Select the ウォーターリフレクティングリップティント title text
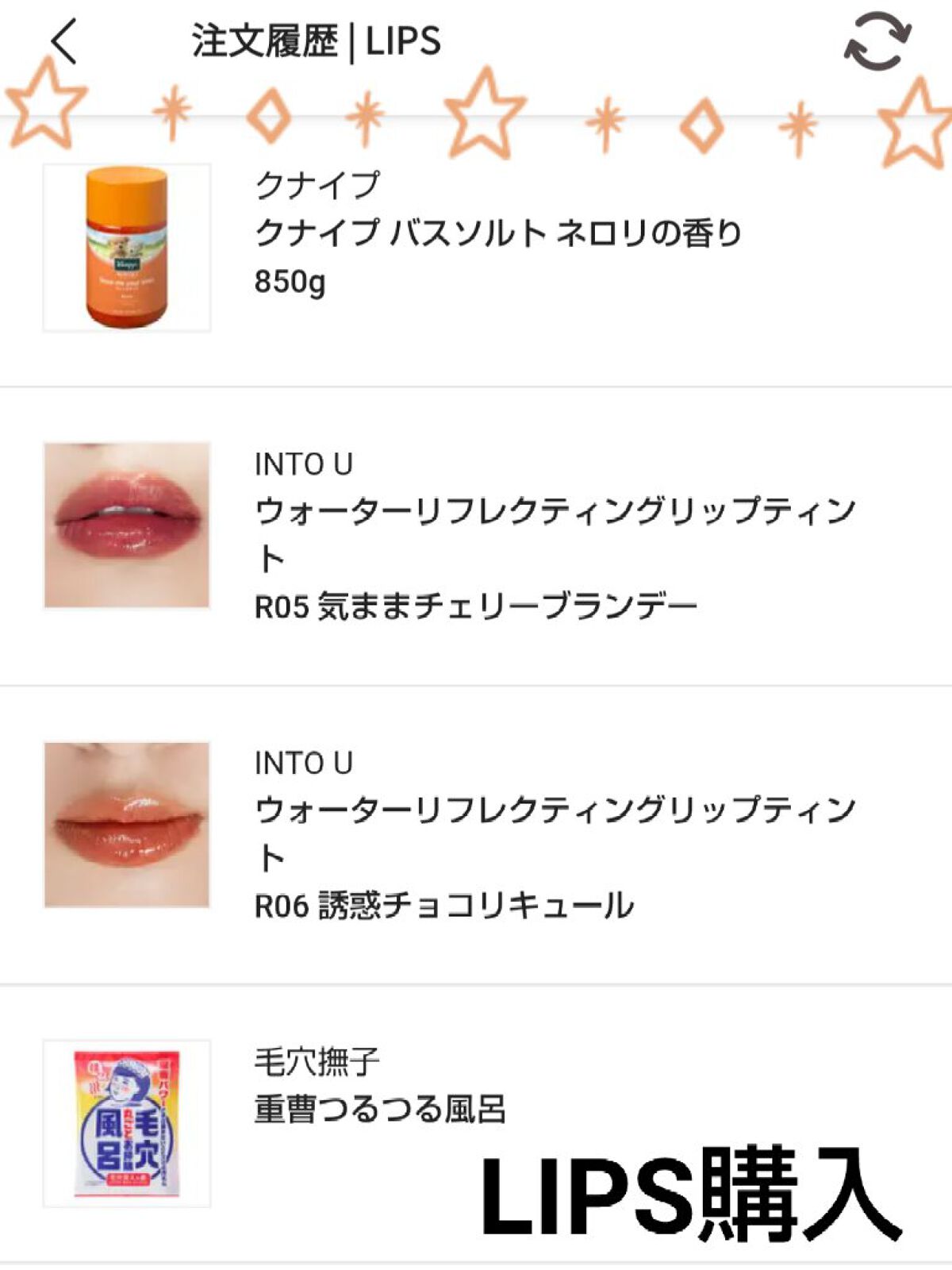 click(x=555, y=512)
